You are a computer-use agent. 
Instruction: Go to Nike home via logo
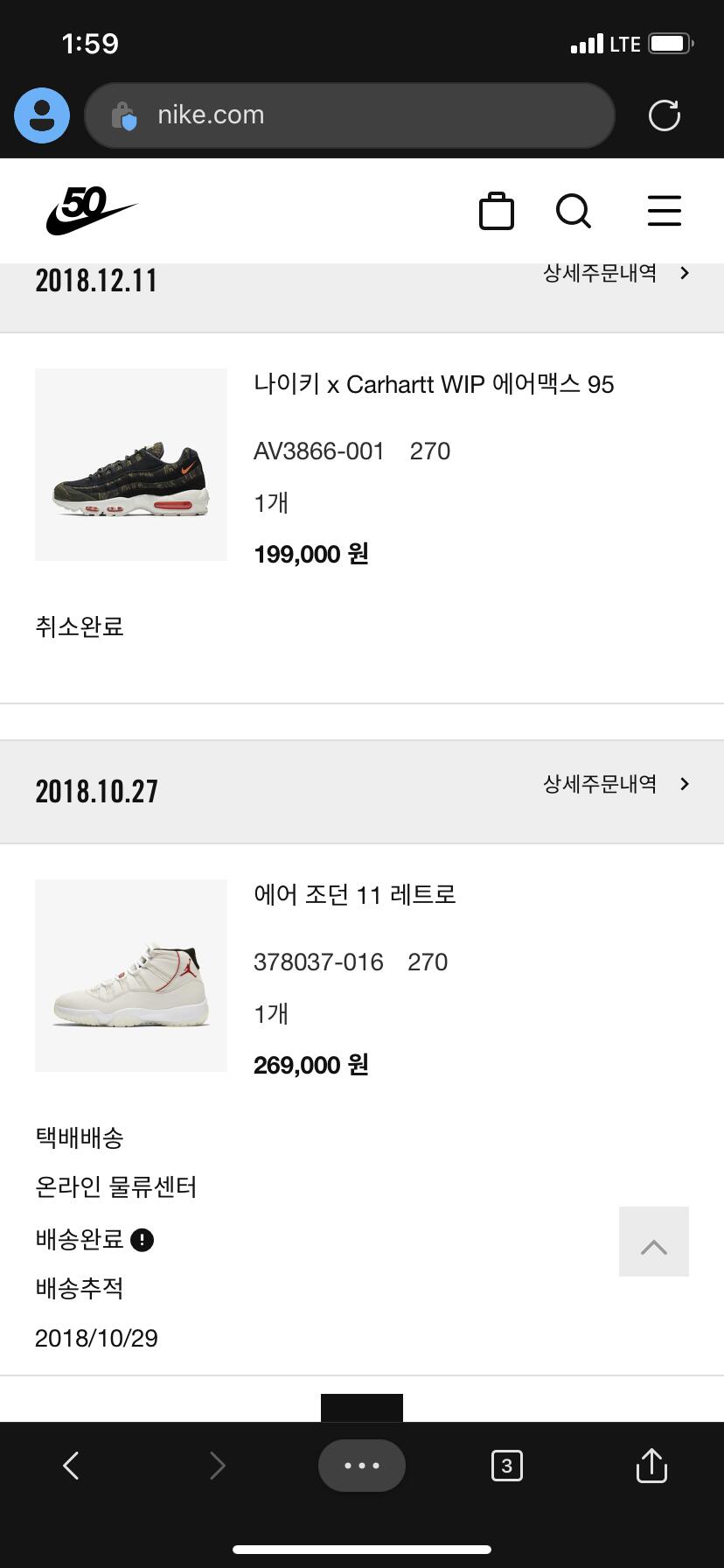coord(91,211)
